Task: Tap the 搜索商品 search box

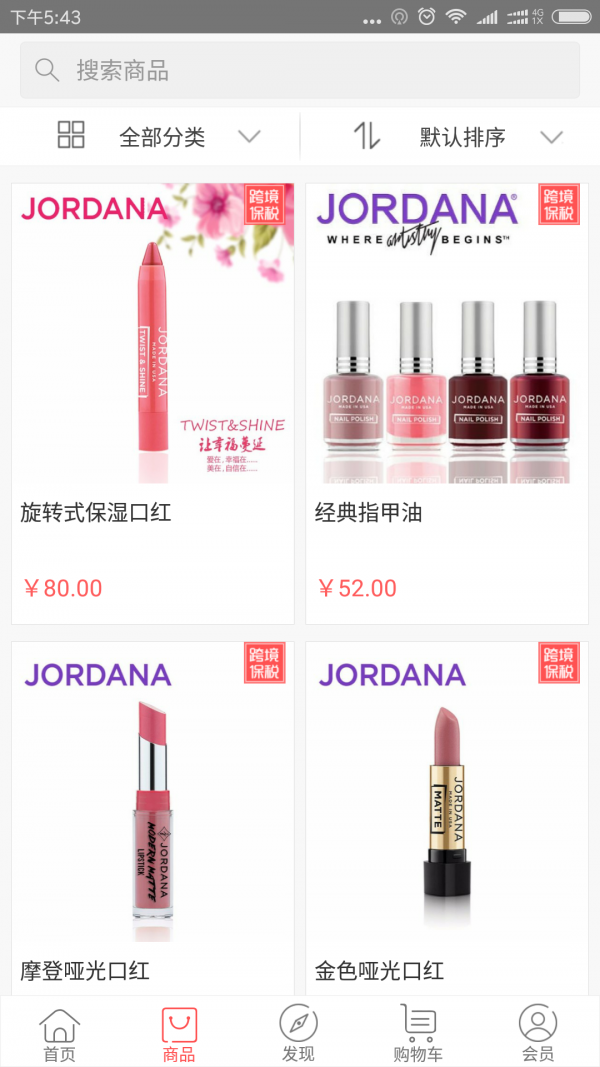Action: point(300,70)
